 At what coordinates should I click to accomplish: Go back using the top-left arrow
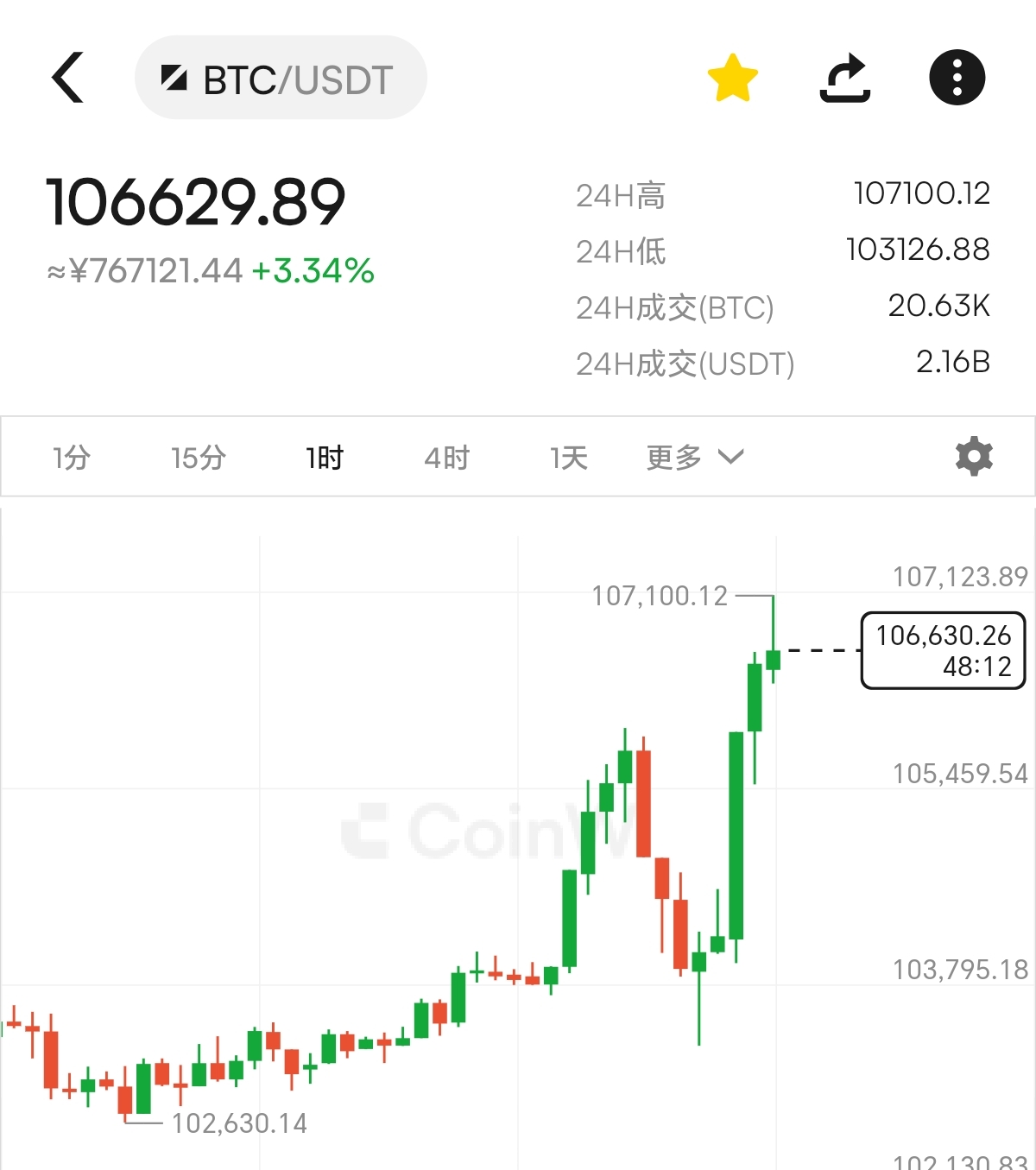tap(68, 78)
